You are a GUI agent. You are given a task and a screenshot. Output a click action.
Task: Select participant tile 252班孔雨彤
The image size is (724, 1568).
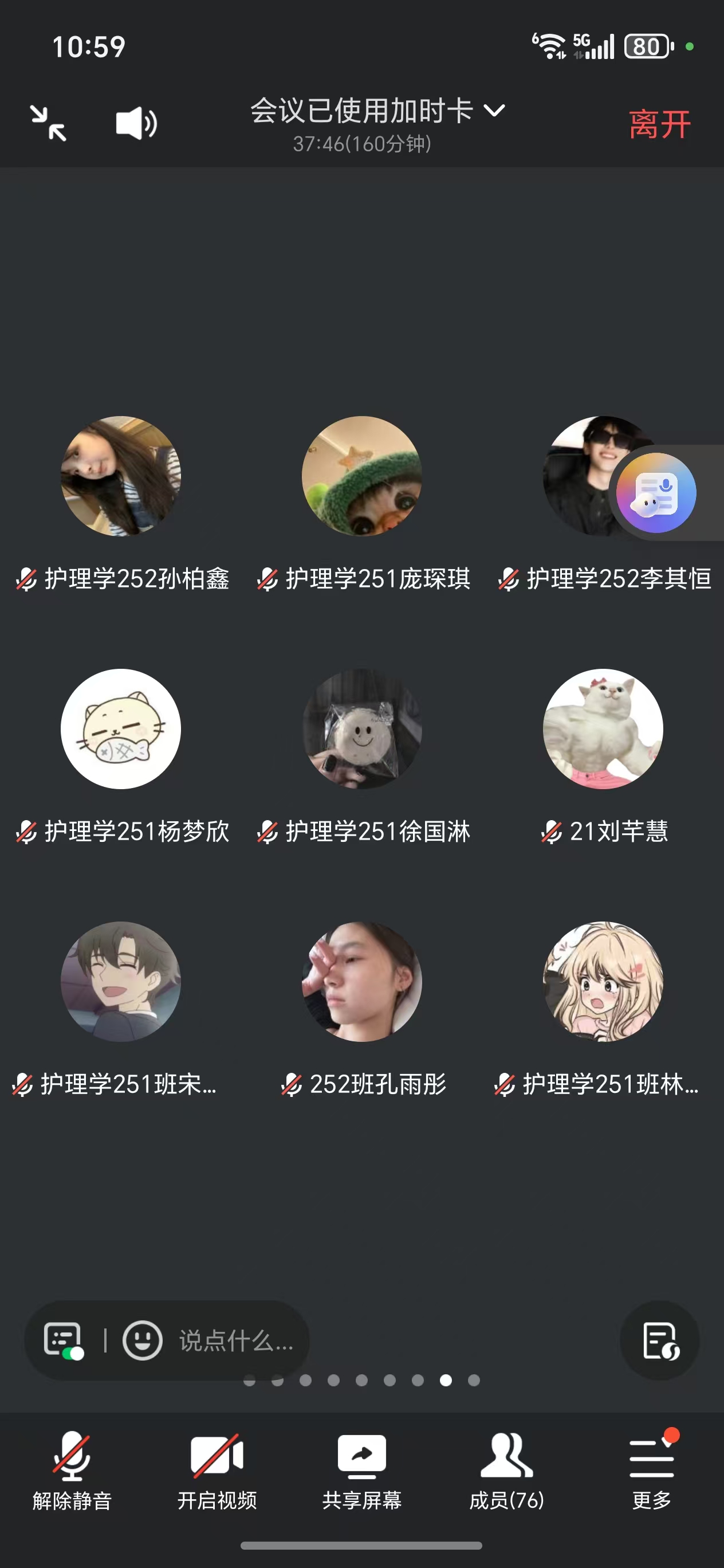tap(362, 982)
